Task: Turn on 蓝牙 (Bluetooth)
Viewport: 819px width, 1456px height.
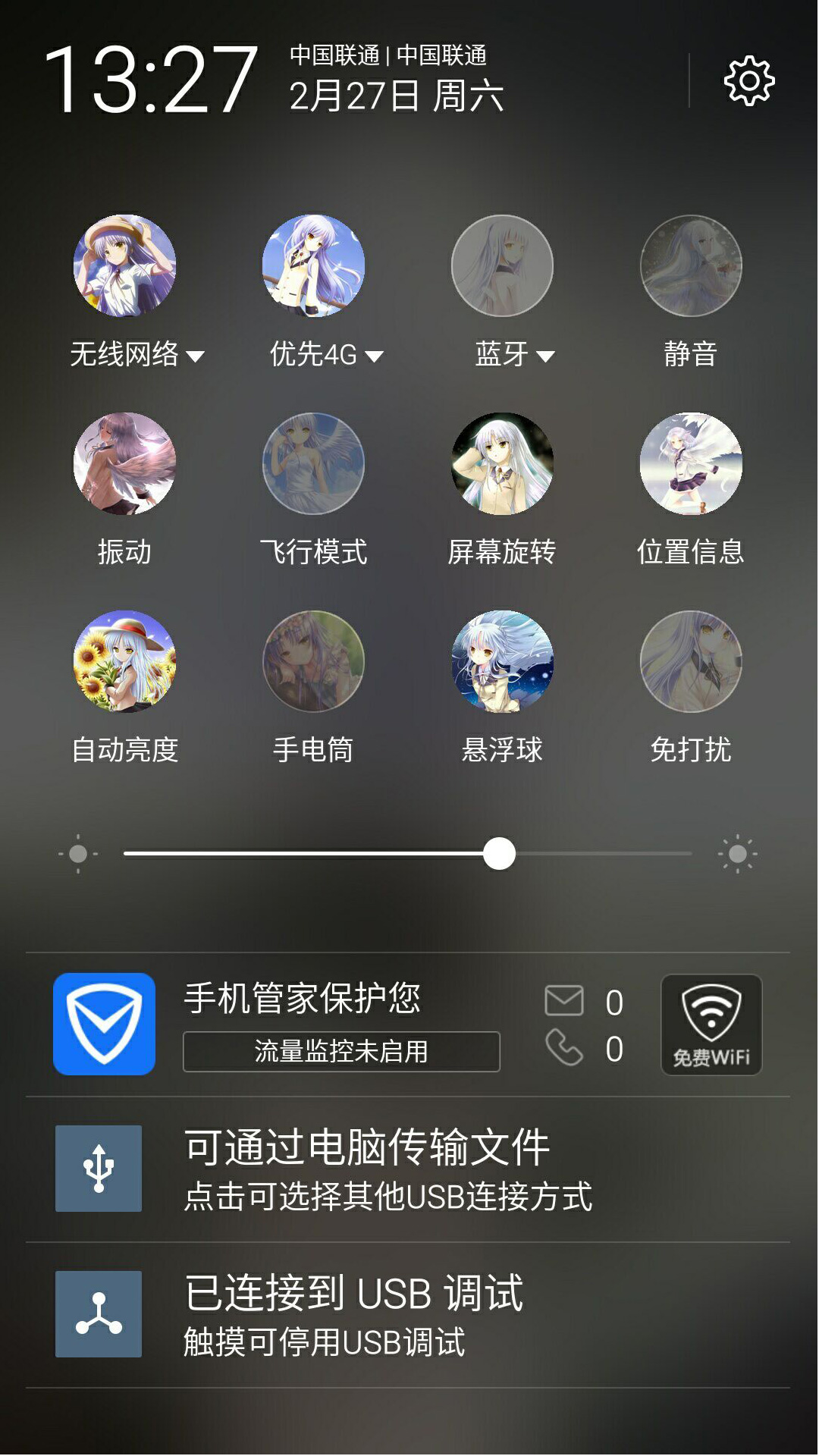Action: pyautogui.click(x=502, y=266)
